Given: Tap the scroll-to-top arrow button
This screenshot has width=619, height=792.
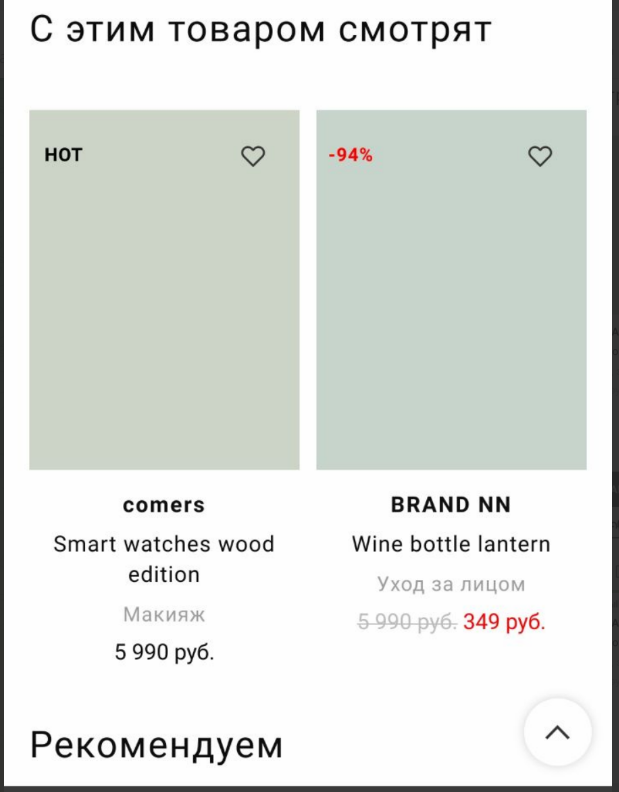Looking at the screenshot, I should pos(557,732).
